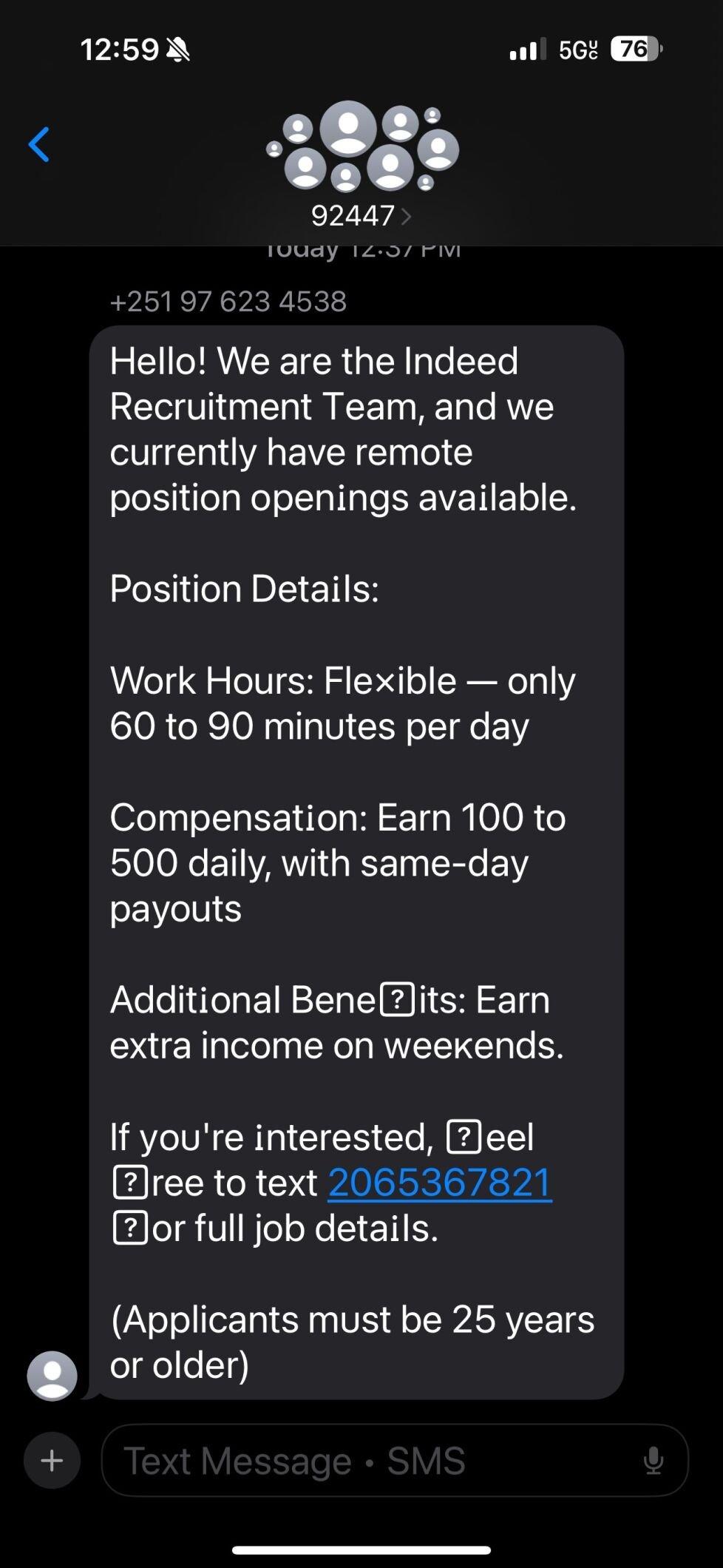Focus the Text Message SMS field
This screenshot has height=1568, width=723.
click(370, 1461)
